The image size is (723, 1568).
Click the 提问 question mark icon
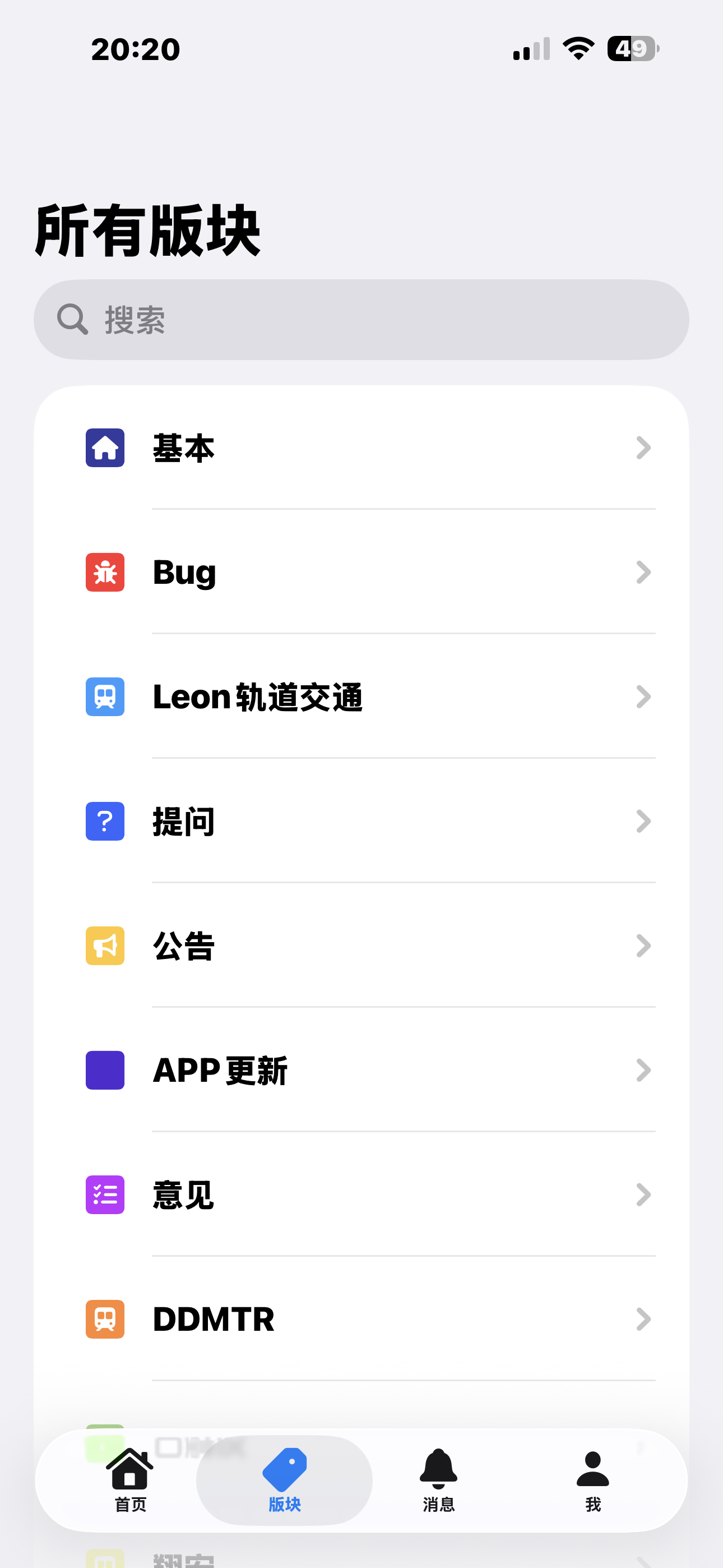click(105, 821)
